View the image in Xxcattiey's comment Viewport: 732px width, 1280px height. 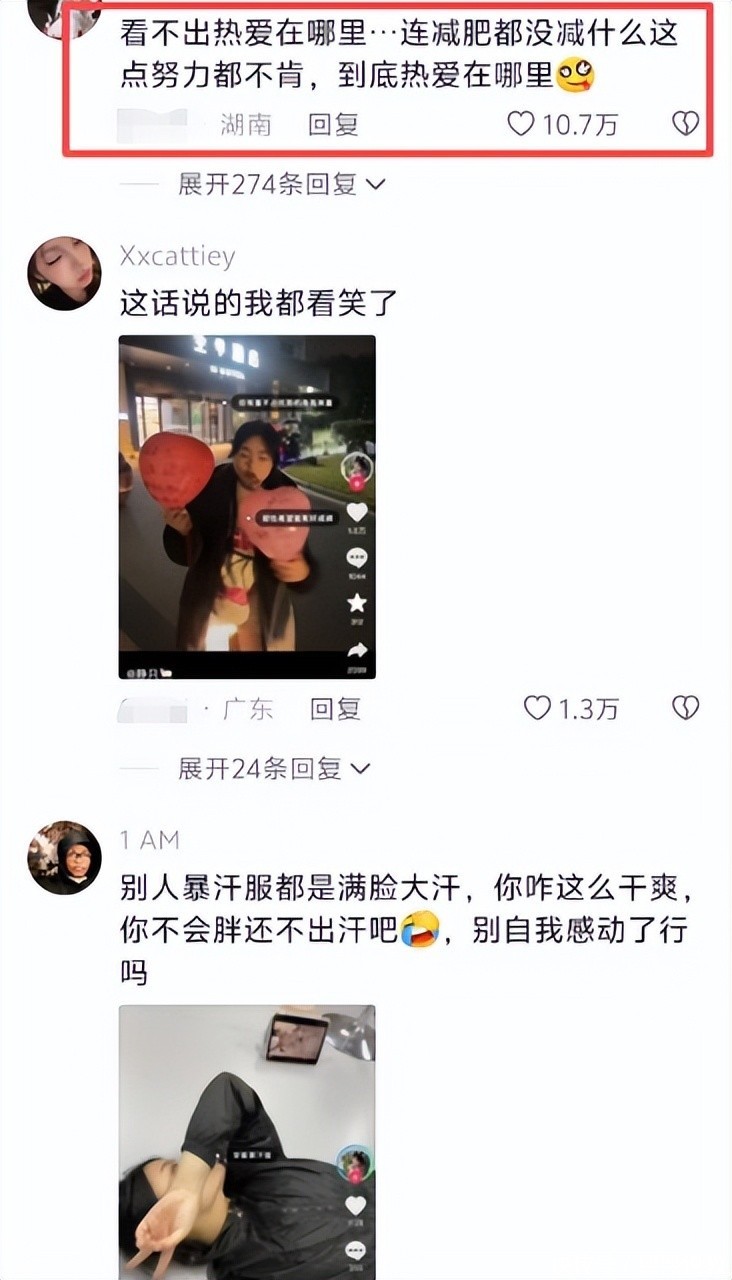pyautogui.click(x=247, y=507)
